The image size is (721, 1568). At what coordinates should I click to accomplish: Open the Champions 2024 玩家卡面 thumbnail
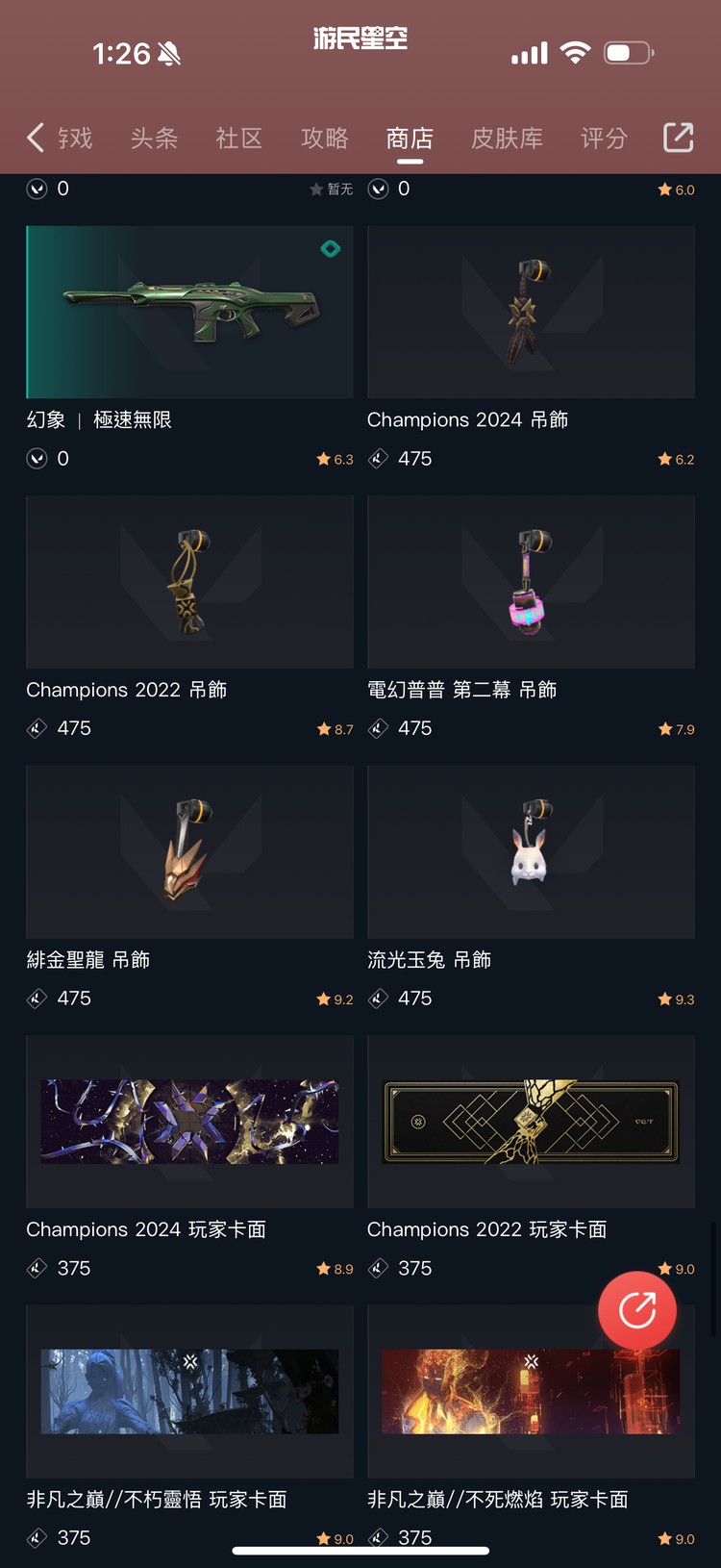(x=189, y=1122)
